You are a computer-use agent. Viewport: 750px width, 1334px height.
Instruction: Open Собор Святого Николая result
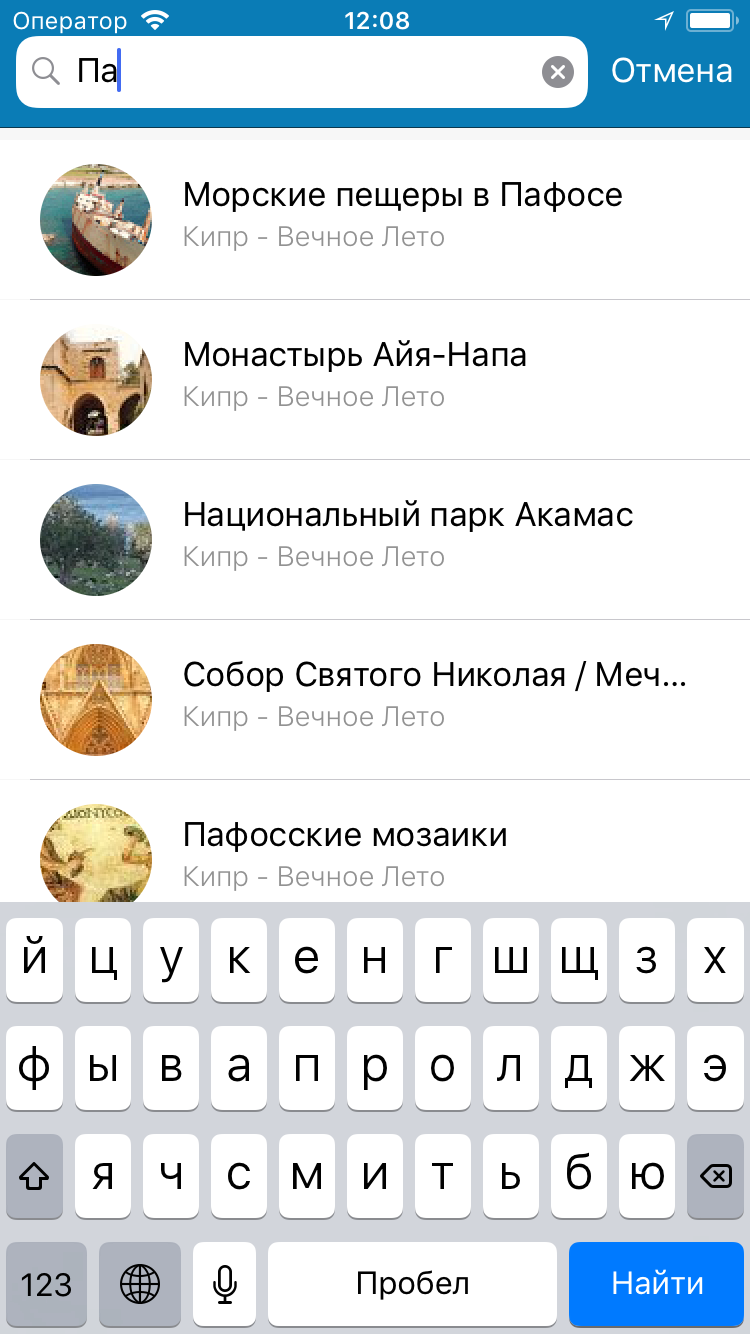435,694
